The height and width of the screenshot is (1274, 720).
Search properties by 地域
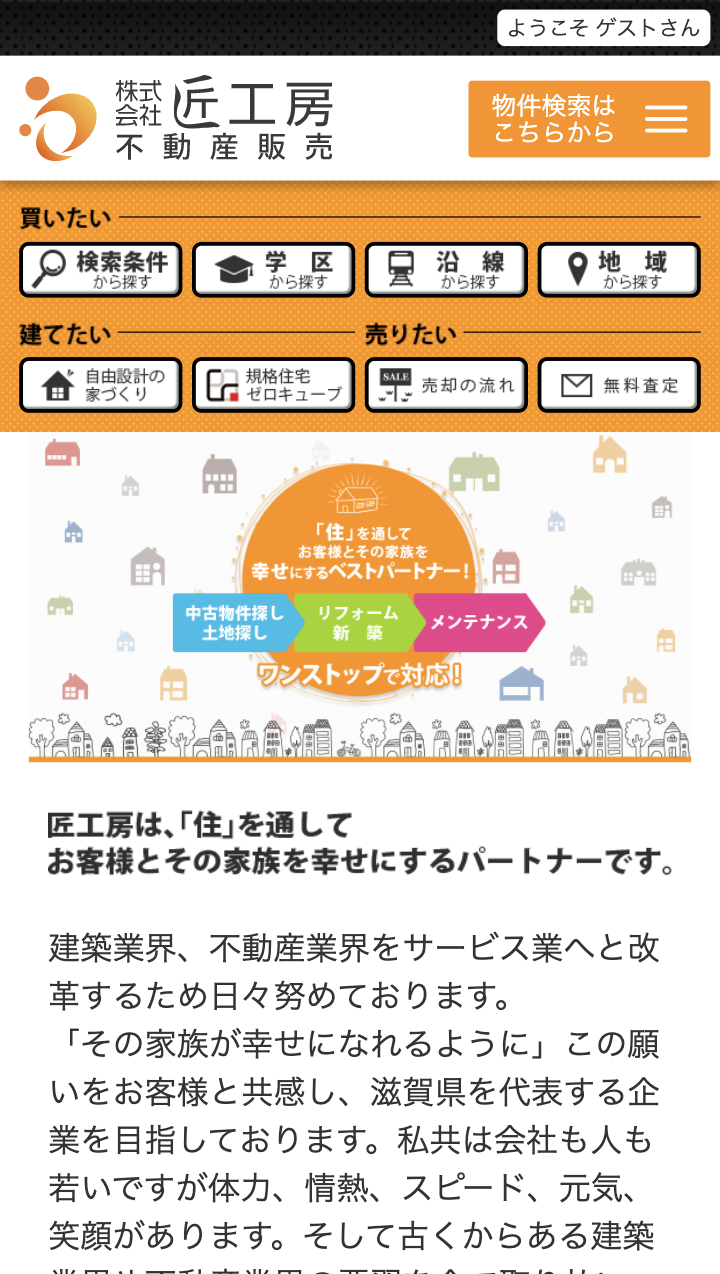[619, 270]
